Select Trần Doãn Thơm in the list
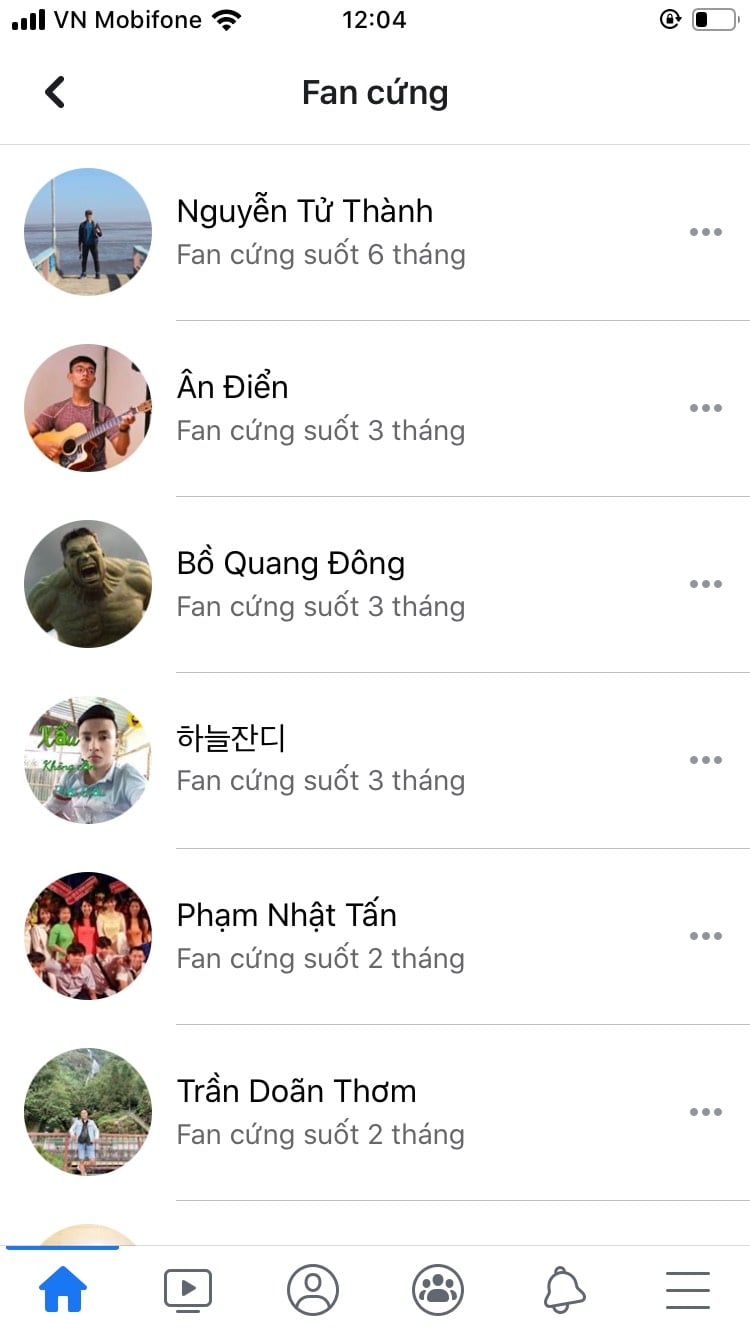This screenshot has height=1334, width=750. coord(375,1112)
